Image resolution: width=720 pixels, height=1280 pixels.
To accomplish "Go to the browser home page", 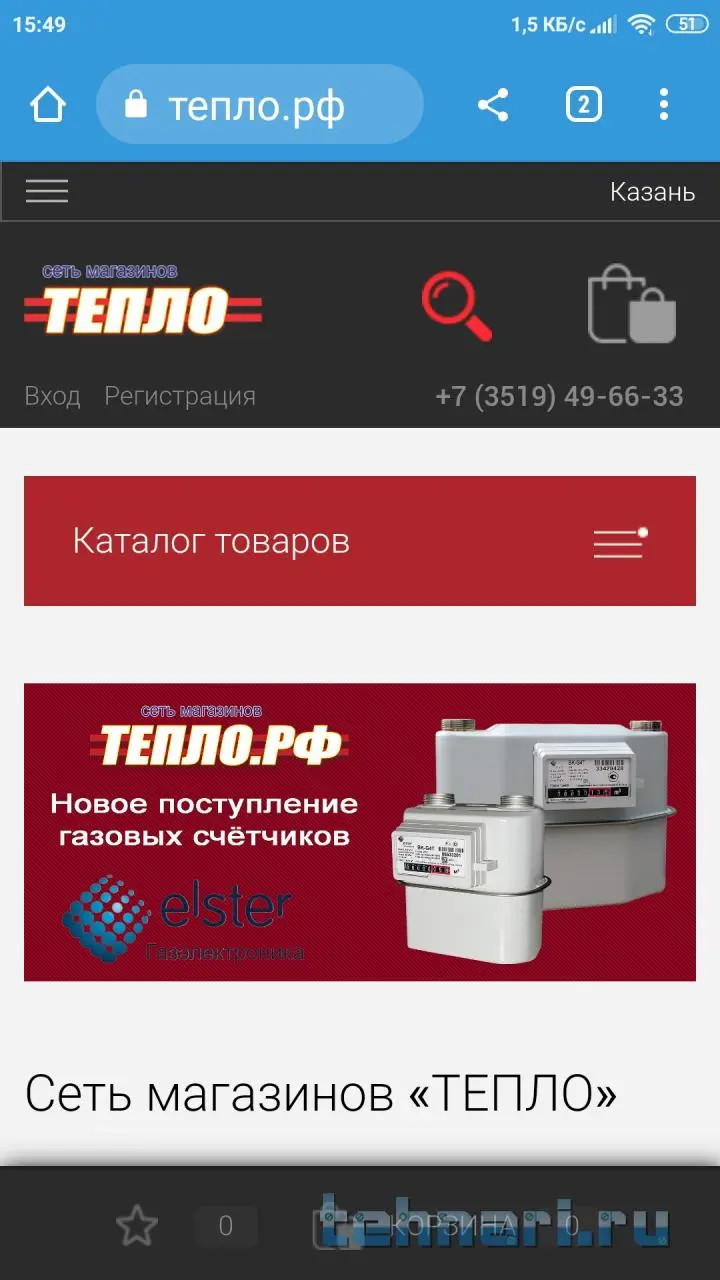I will click(48, 105).
